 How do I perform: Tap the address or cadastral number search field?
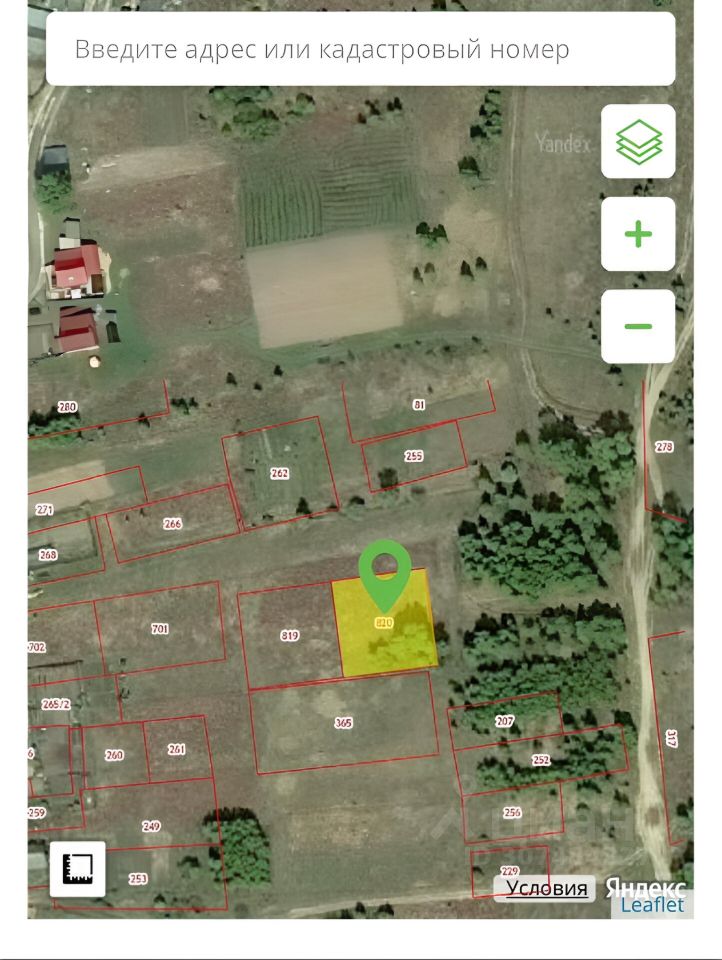pyautogui.click(x=360, y=49)
